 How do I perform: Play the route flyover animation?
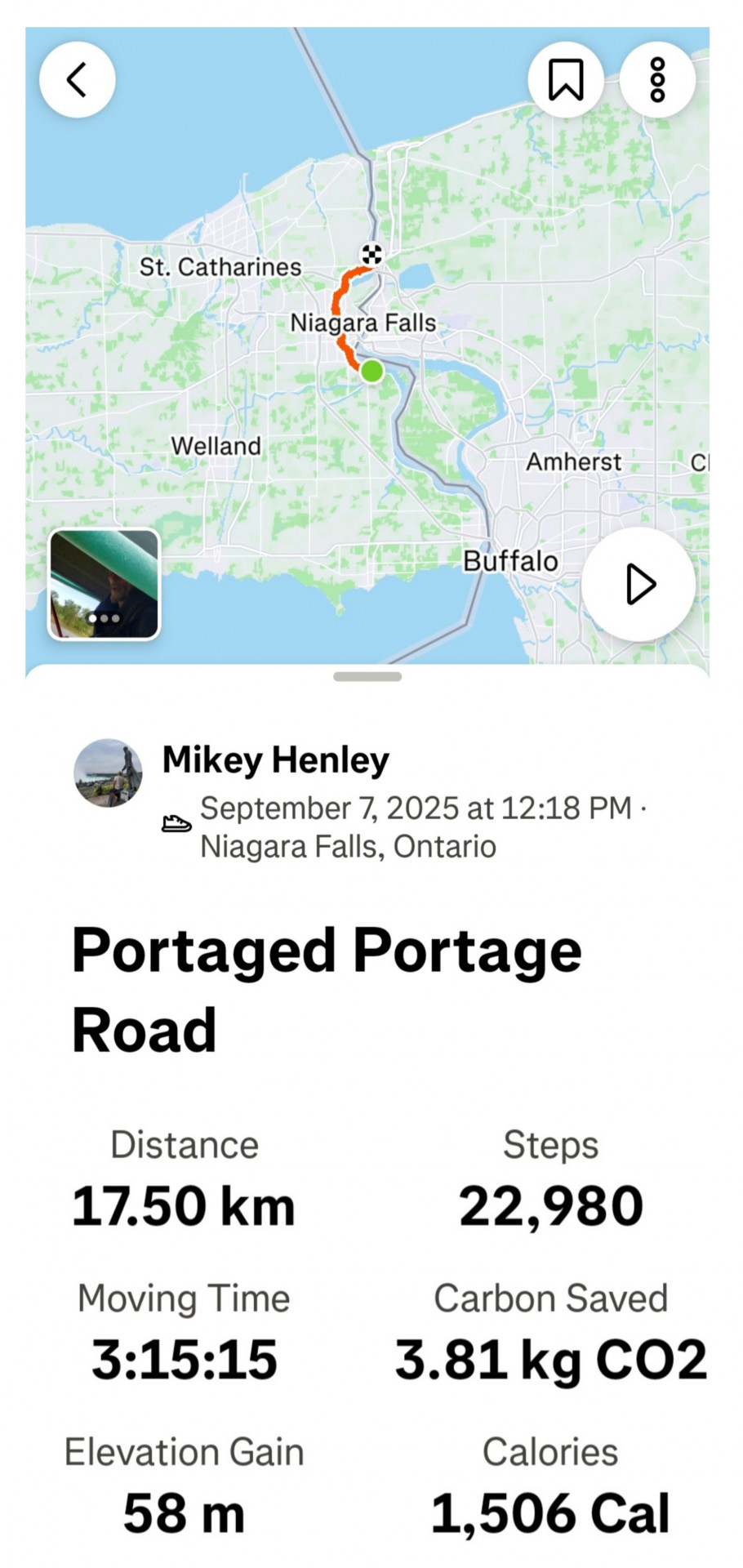tap(638, 584)
